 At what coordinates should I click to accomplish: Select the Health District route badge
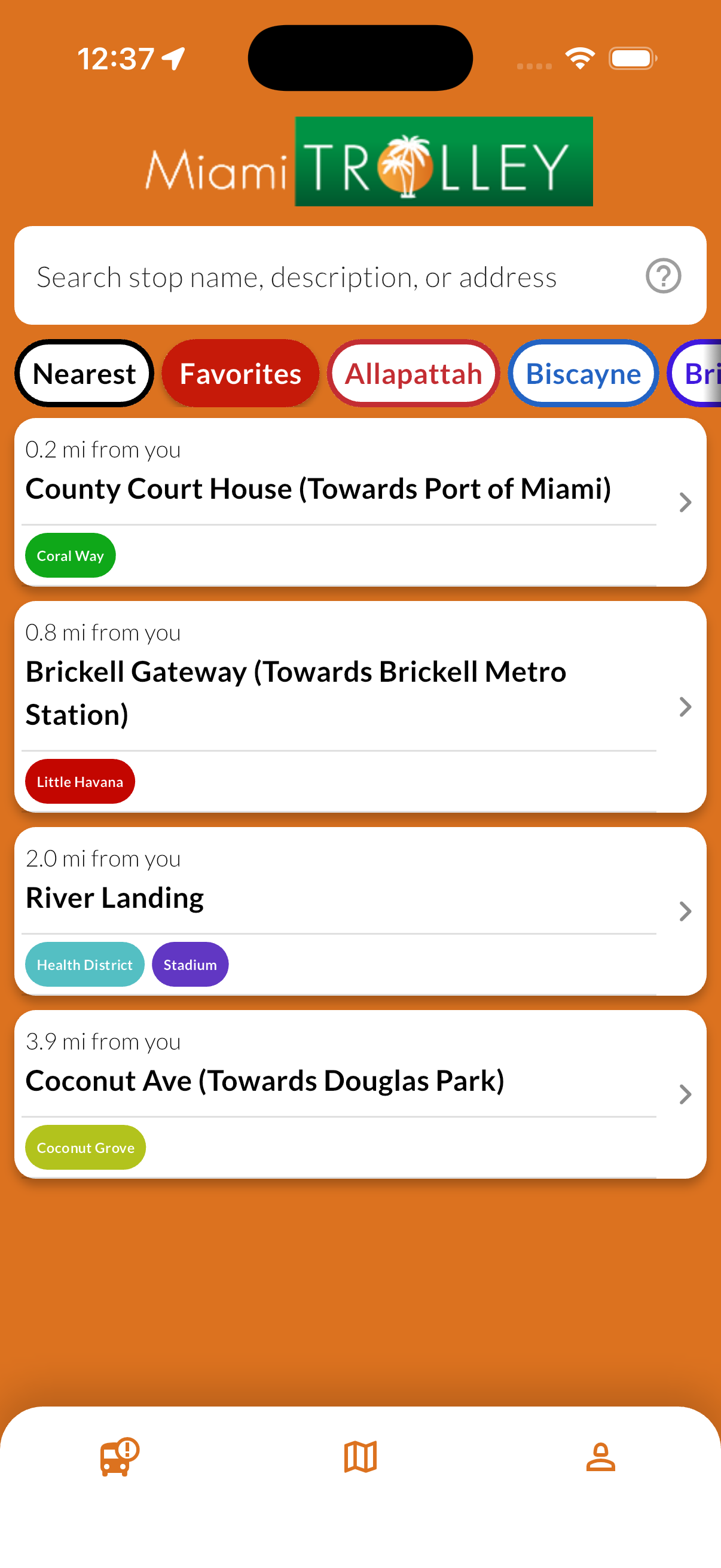coord(84,964)
